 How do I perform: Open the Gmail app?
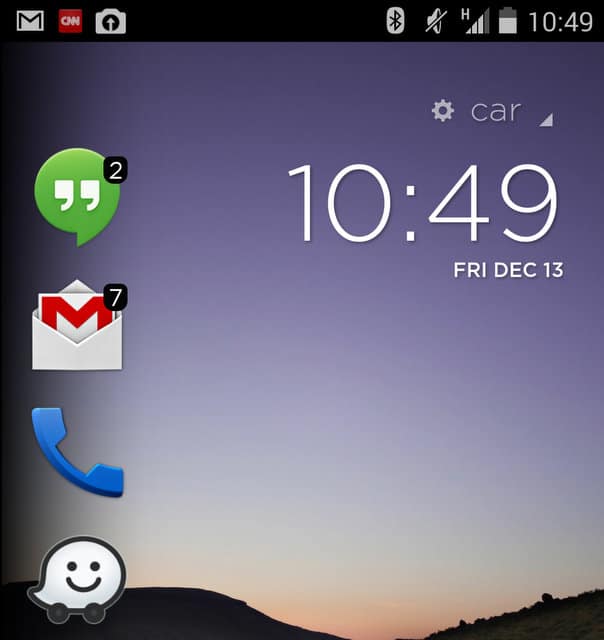[x=77, y=327]
